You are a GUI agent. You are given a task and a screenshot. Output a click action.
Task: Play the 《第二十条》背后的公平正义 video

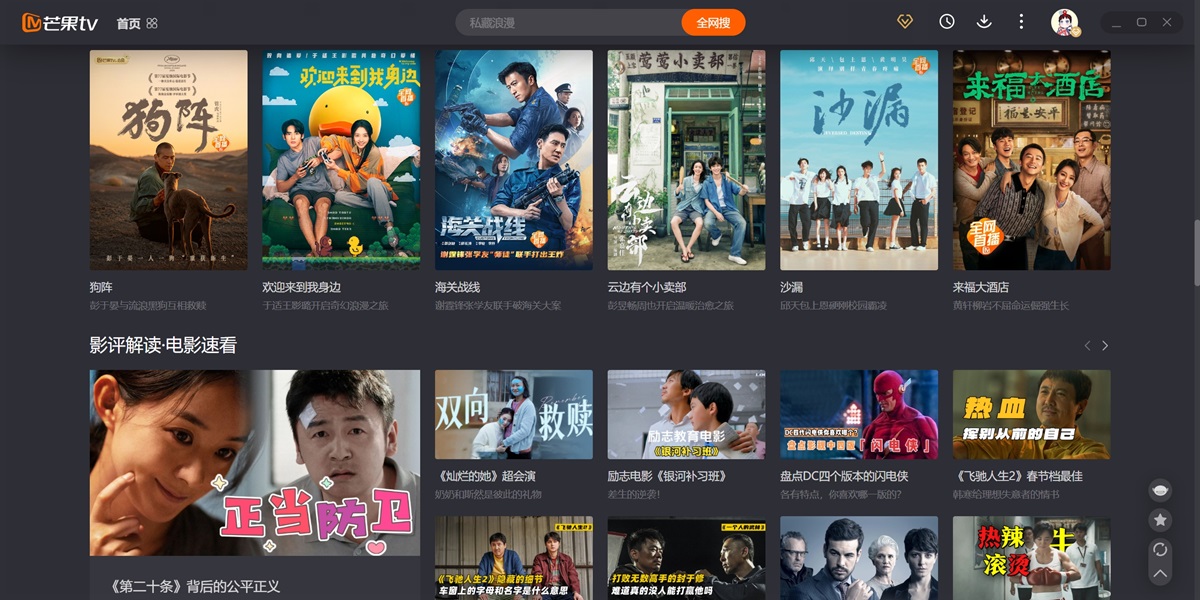point(254,462)
